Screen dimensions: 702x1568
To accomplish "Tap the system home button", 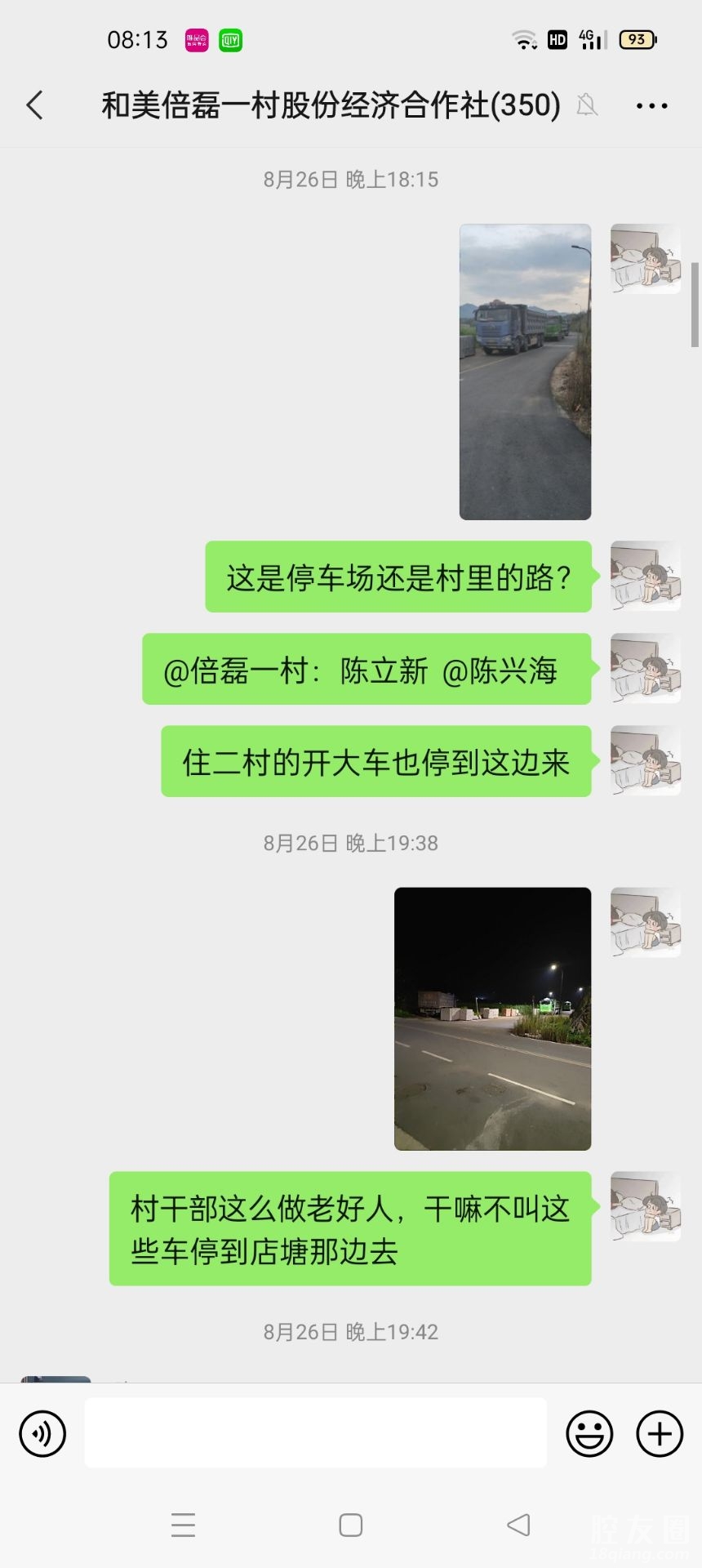I will point(351,1525).
